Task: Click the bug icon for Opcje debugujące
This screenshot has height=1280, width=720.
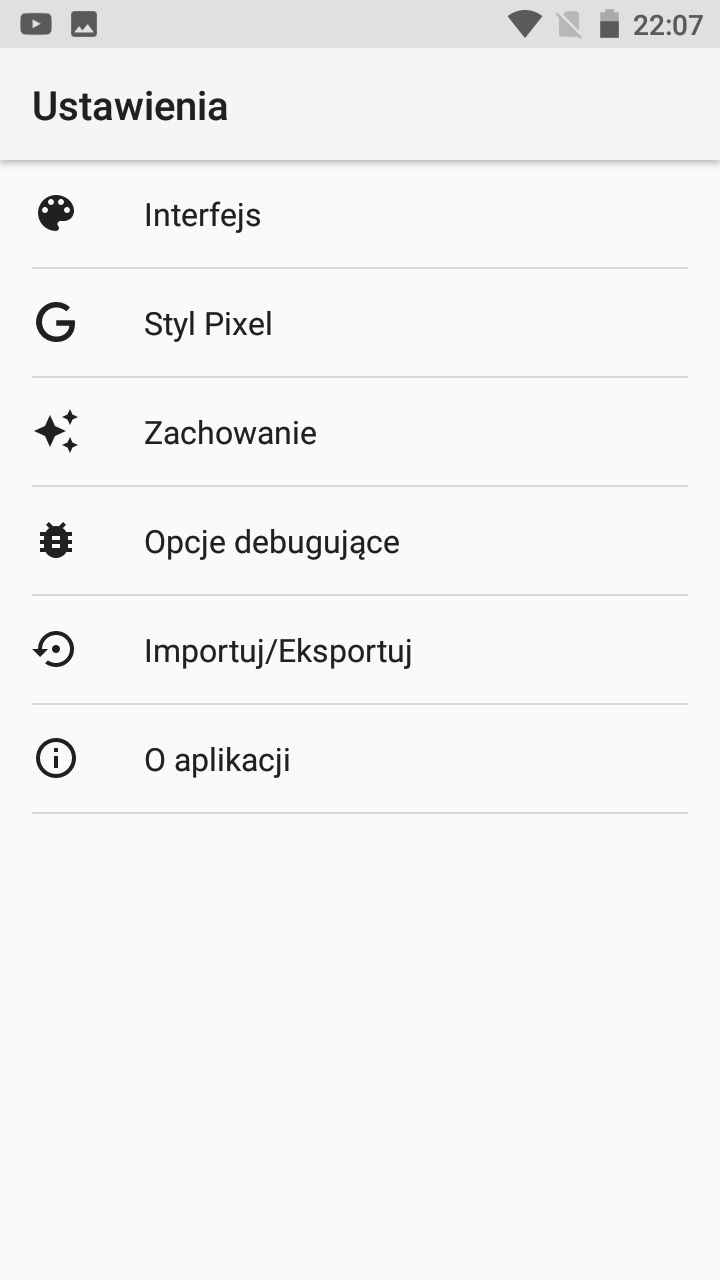Action: [55, 540]
